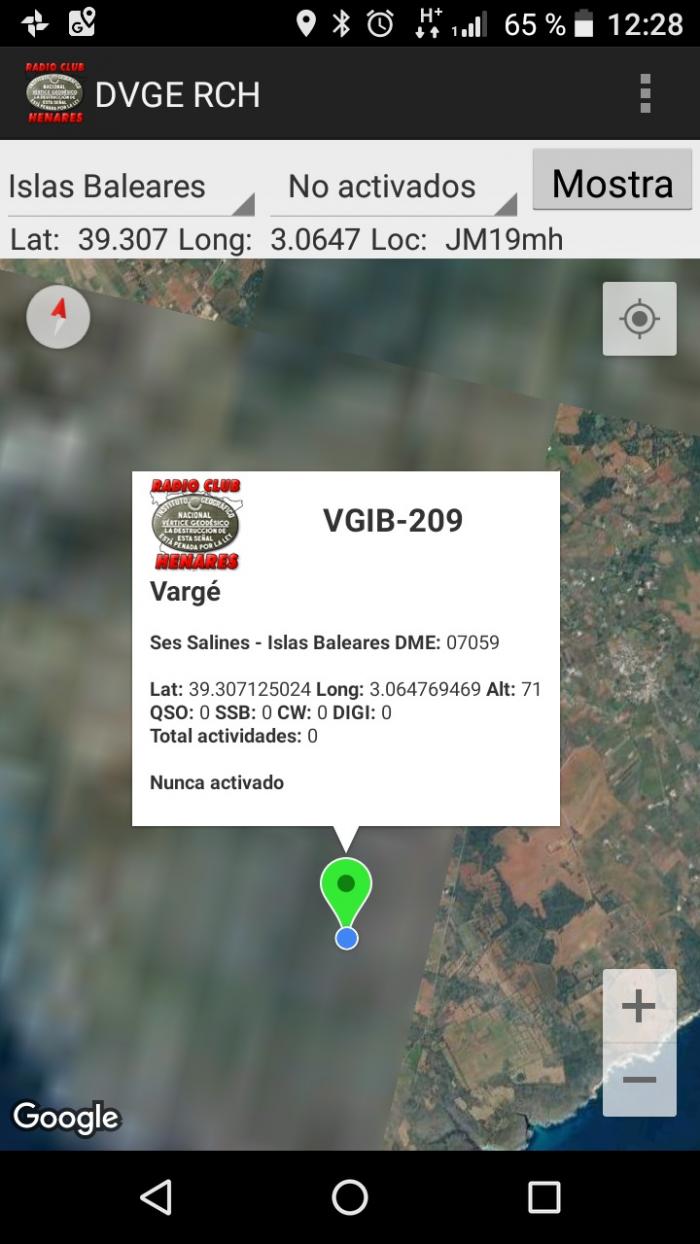Select the green VGIB-209 map marker
The image size is (700, 1244).
coord(346,894)
